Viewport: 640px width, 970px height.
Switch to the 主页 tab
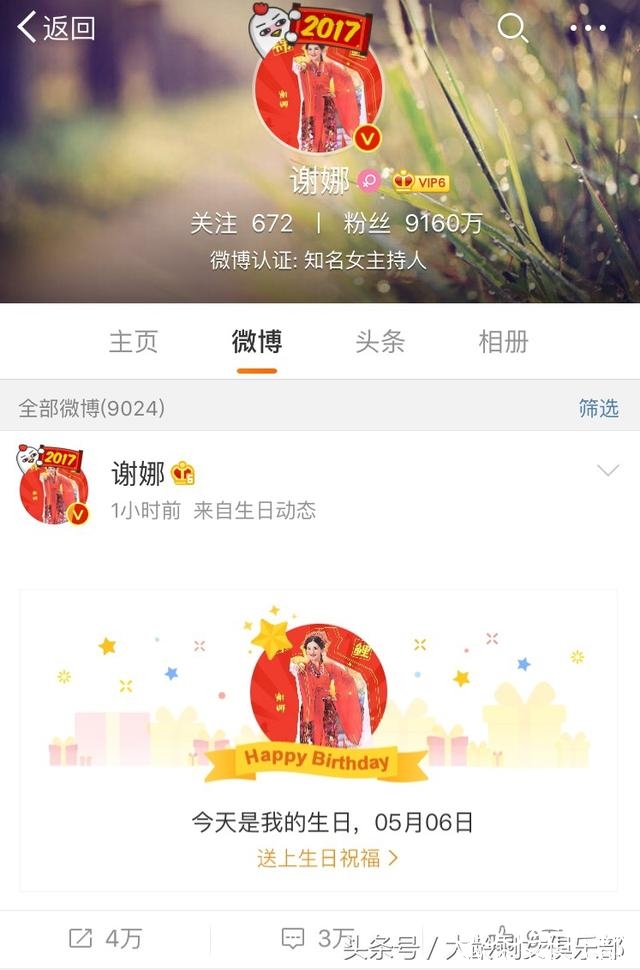coord(133,342)
